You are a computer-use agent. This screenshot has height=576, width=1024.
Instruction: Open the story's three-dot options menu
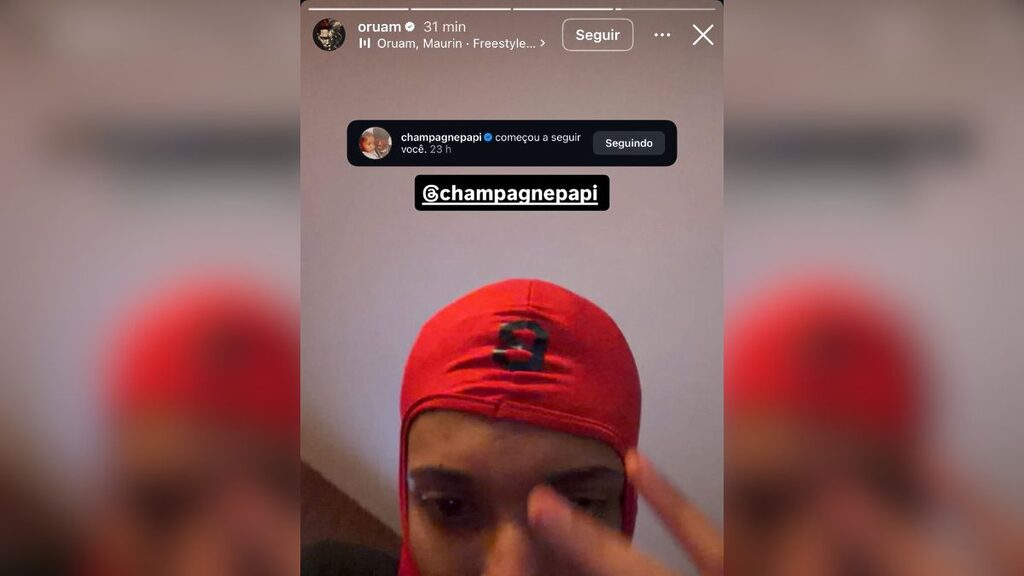(662, 35)
